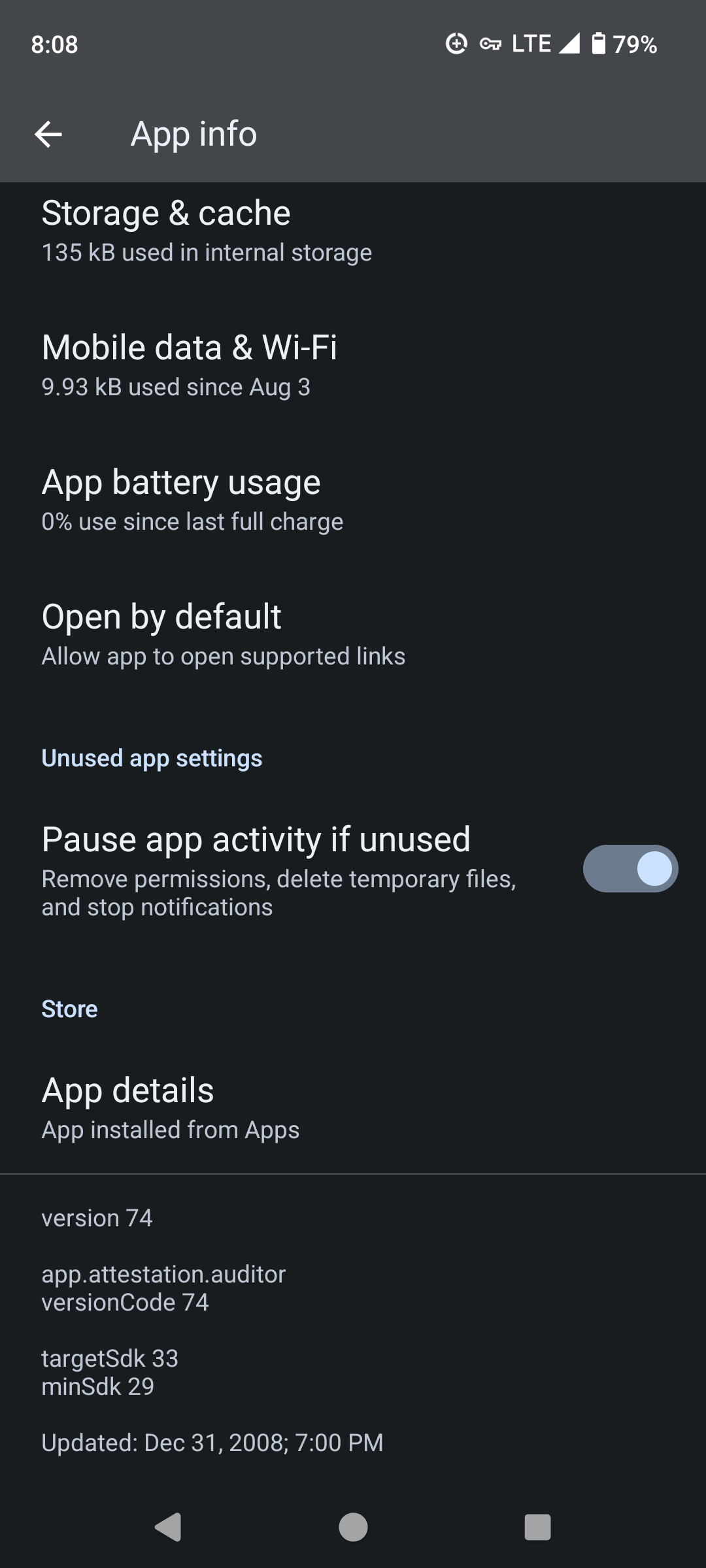This screenshot has width=706, height=1568.
Task: Open App details in the store
Action: [x=353, y=1108]
